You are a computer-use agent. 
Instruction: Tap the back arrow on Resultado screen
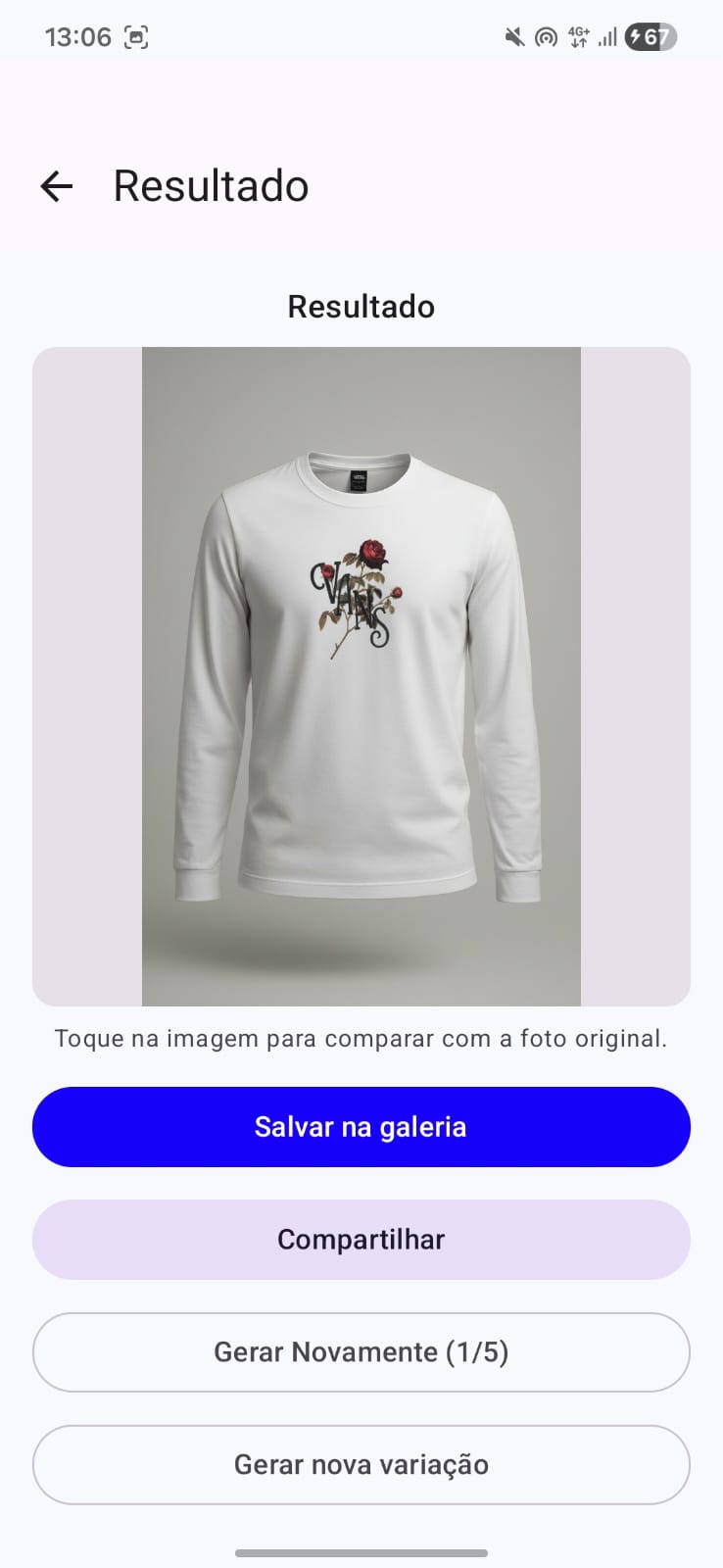pos(57,186)
